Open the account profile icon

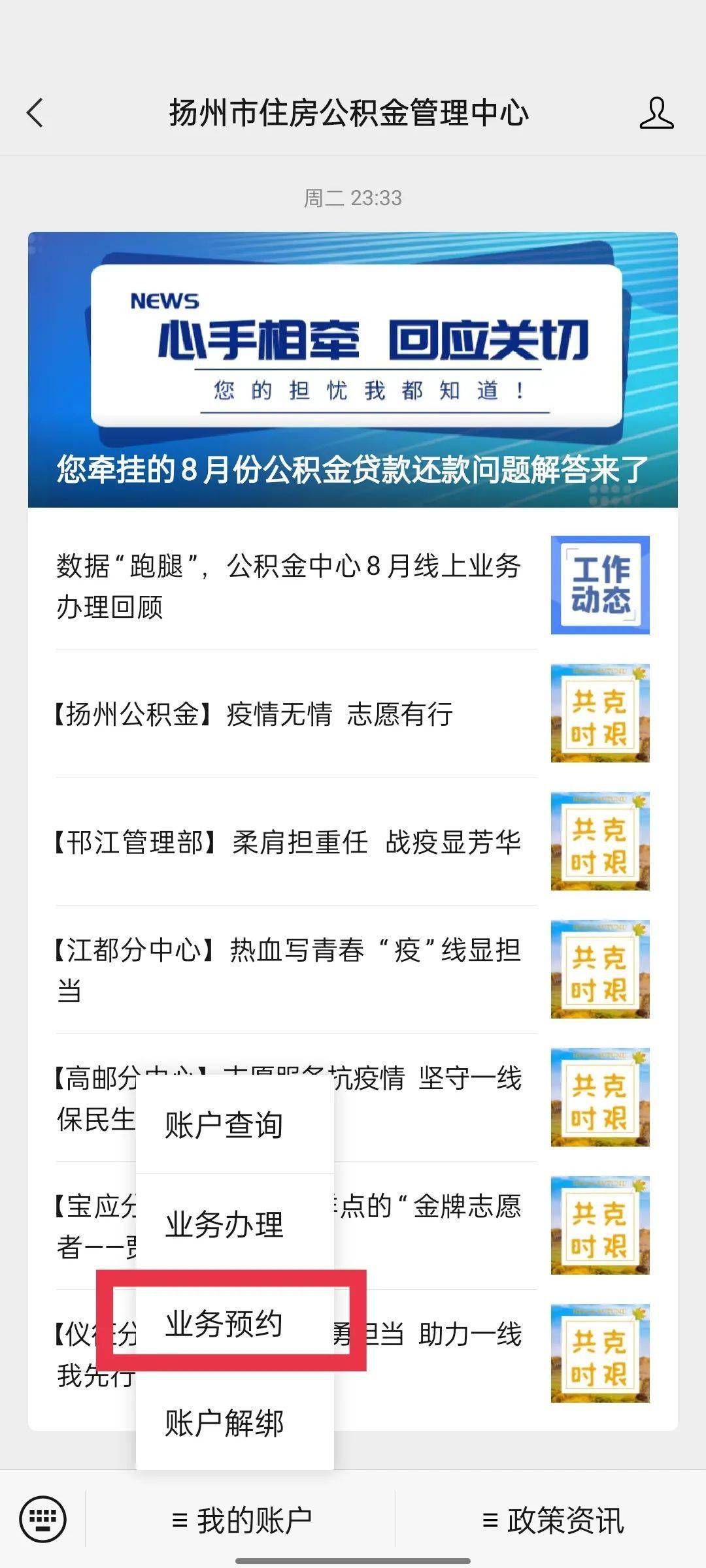pyautogui.click(x=656, y=113)
